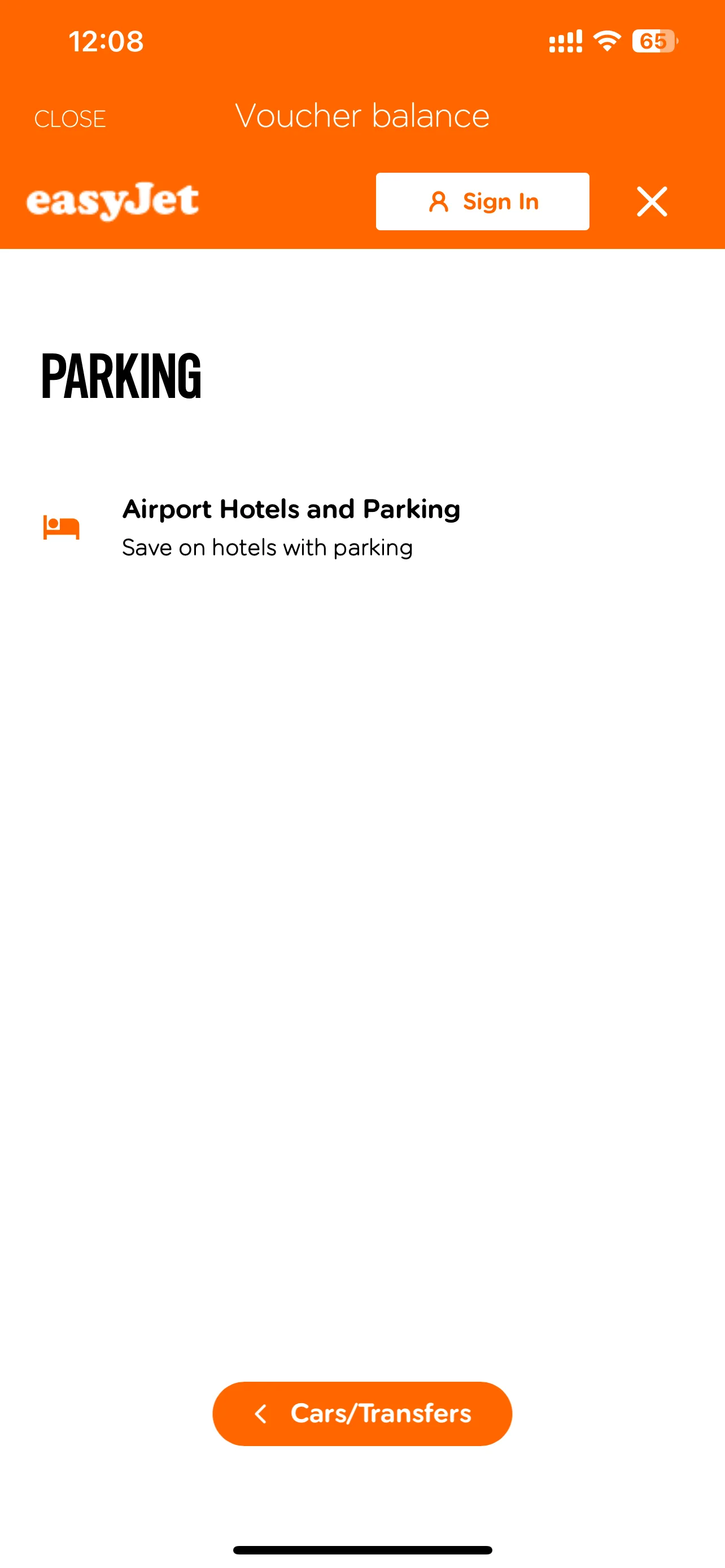Tap CLOSE to exit voucher balance

[x=70, y=119]
